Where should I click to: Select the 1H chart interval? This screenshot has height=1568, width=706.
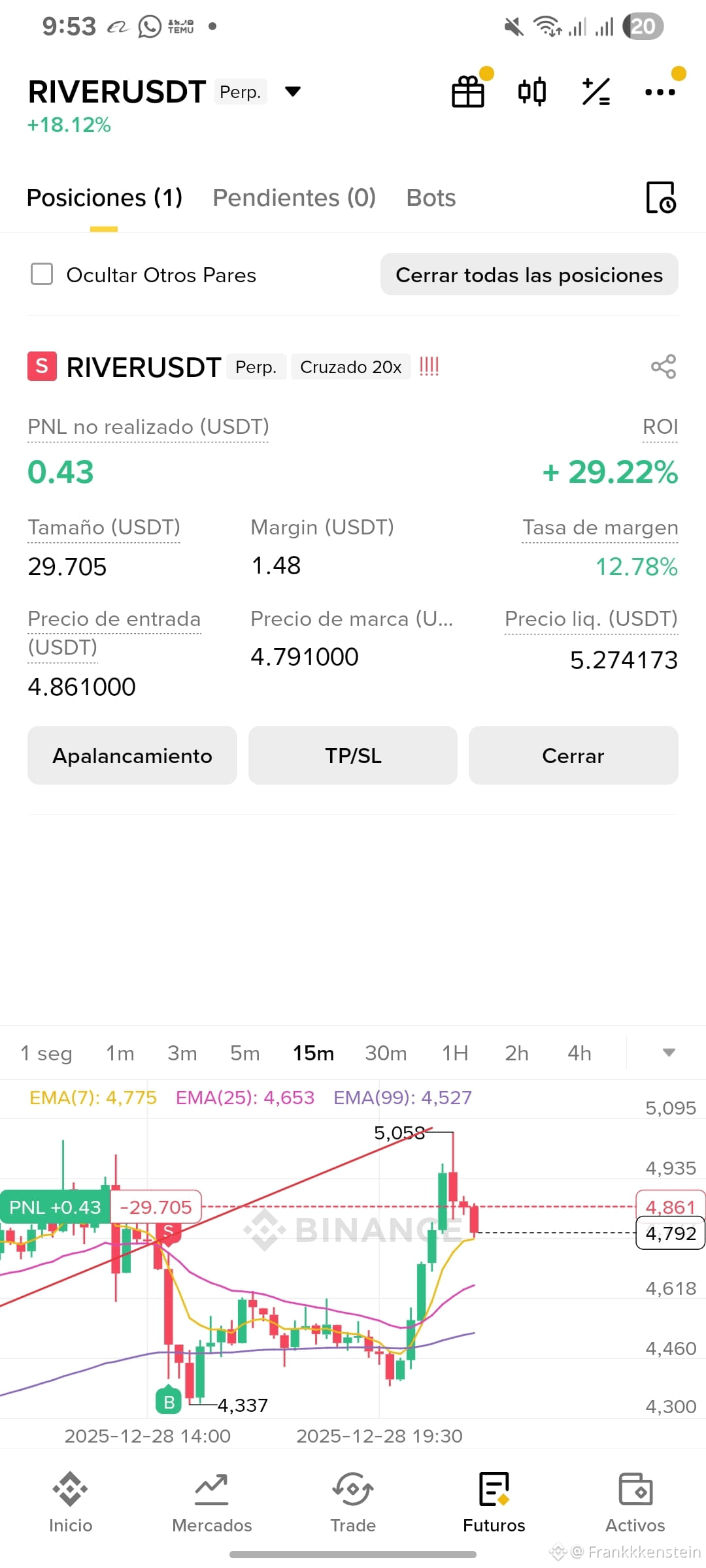pyautogui.click(x=455, y=1053)
